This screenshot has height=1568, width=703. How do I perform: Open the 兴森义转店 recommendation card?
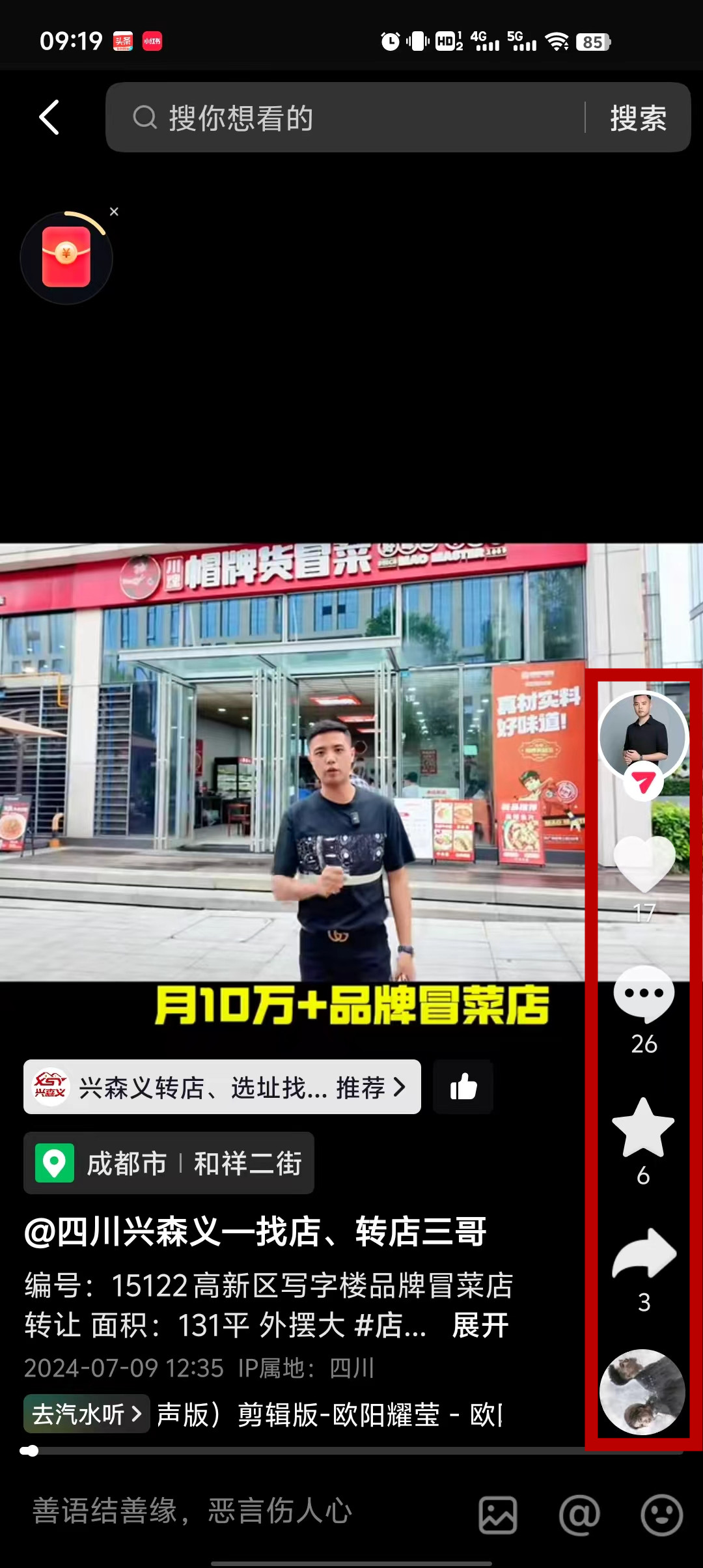[222, 1087]
